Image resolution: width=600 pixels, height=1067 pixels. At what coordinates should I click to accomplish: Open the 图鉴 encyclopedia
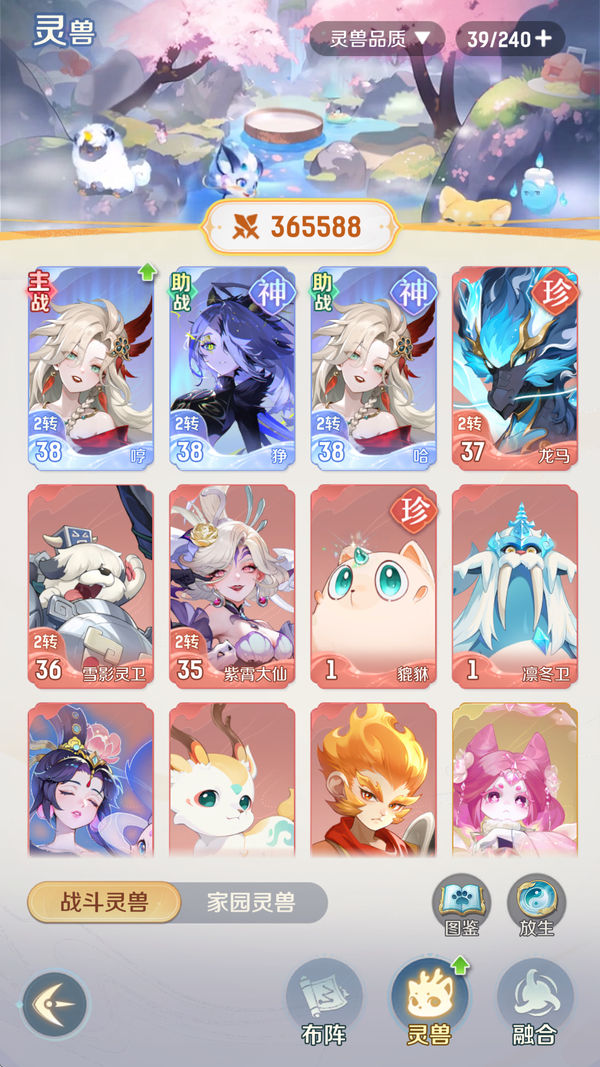pos(461,905)
